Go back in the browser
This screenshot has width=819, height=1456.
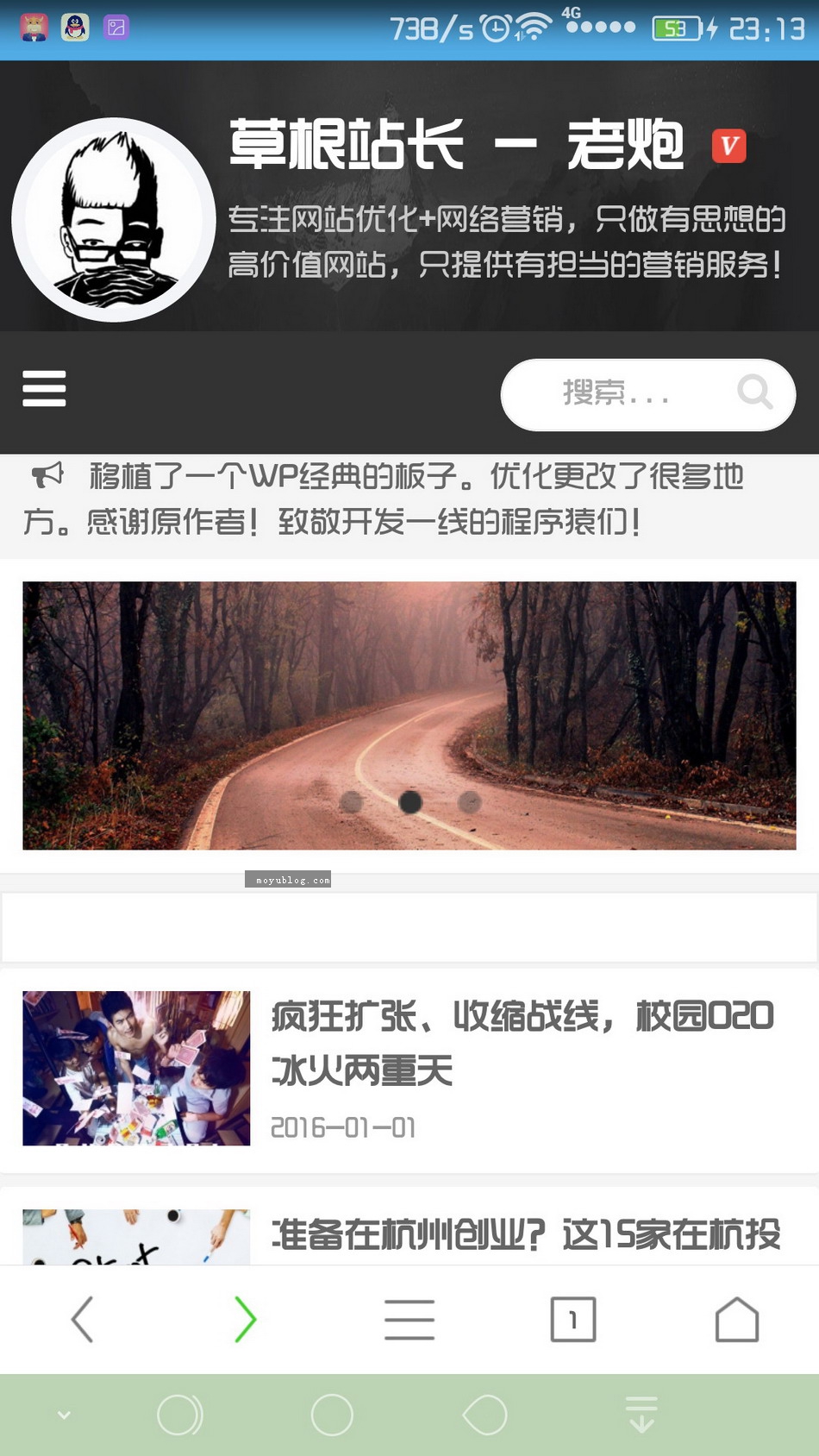point(82,1320)
